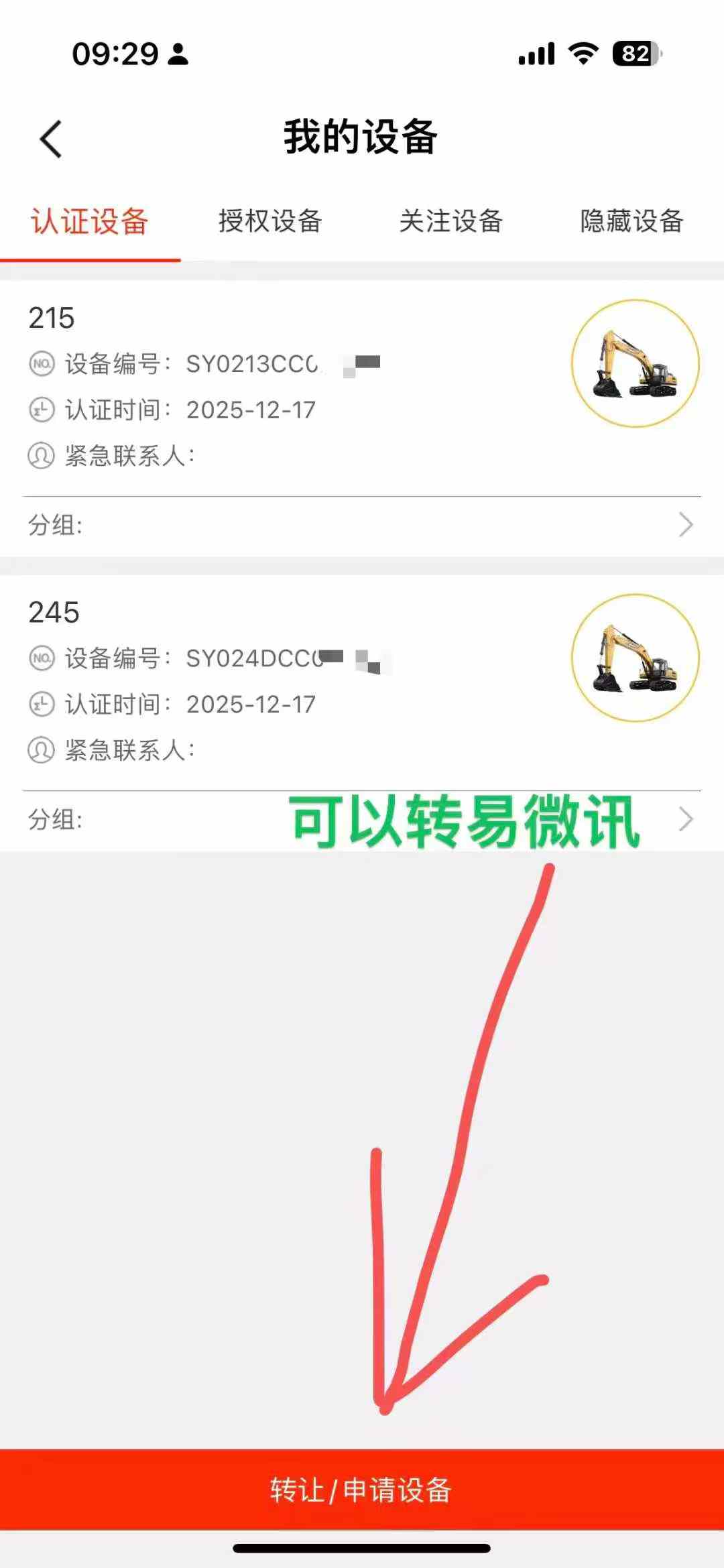Select the 认证设备 tab
Image resolution: width=724 pixels, height=1568 pixels.
pos(89,222)
